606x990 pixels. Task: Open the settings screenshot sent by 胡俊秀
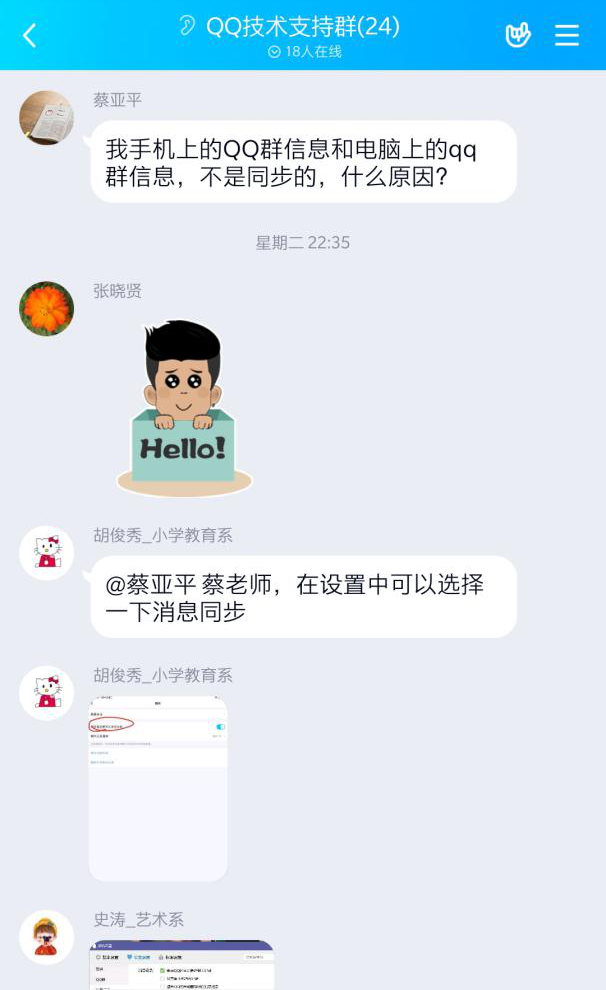click(158, 788)
